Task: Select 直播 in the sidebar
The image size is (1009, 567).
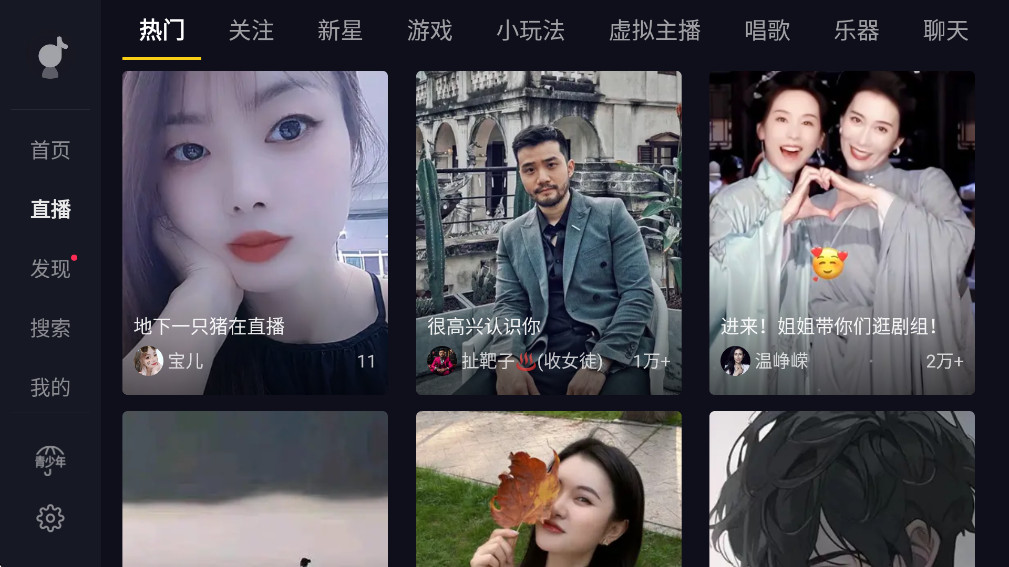Action: tap(50, 209)
